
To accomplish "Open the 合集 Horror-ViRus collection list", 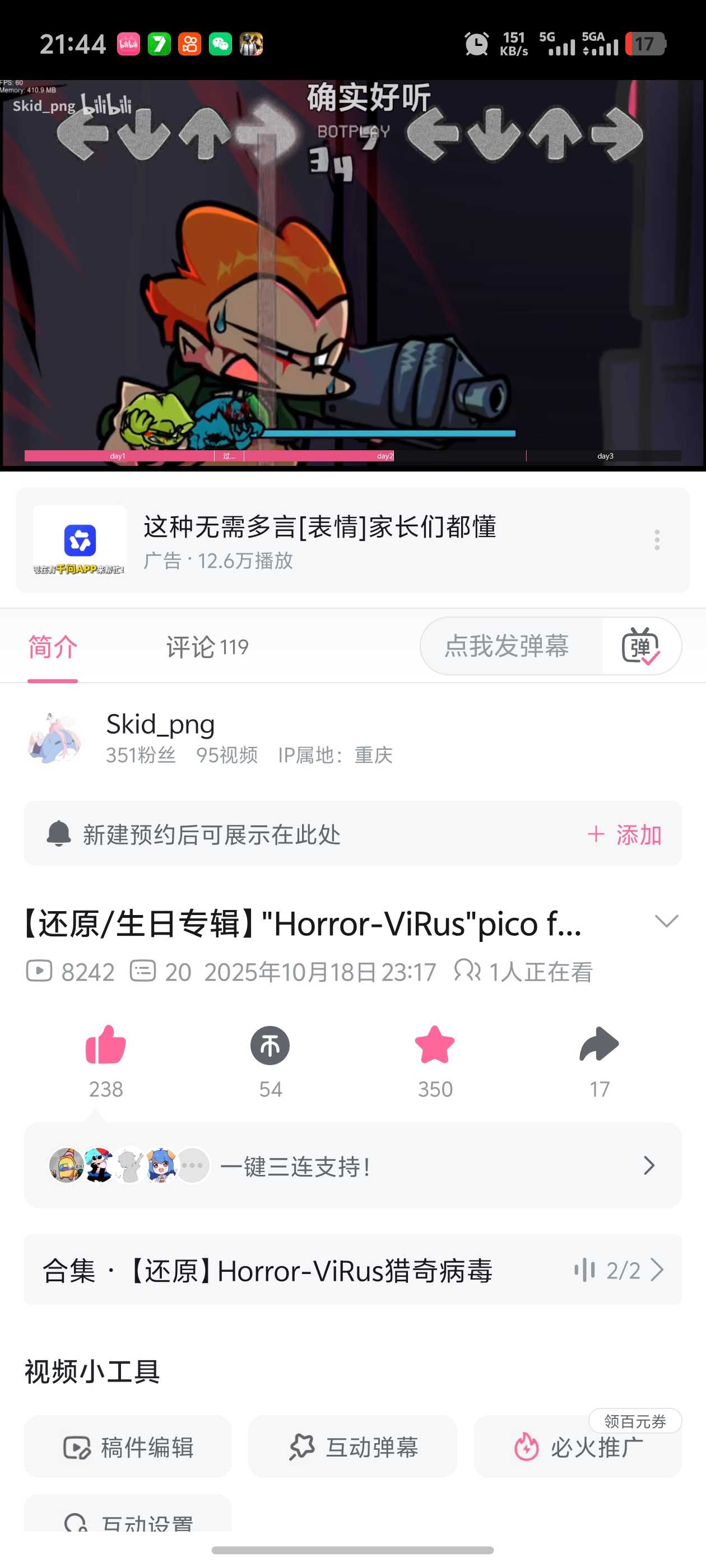I will 352,1270.
